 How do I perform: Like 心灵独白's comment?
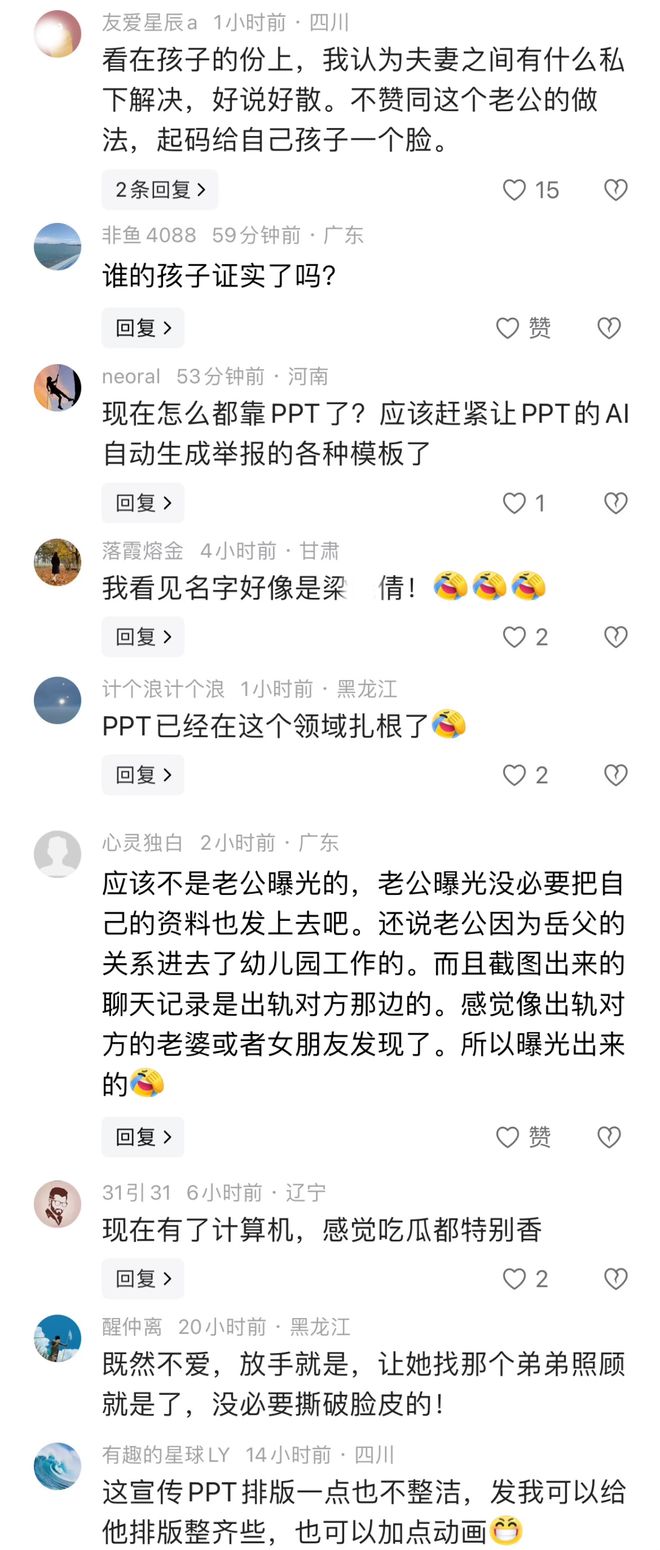click(508, 1137)
